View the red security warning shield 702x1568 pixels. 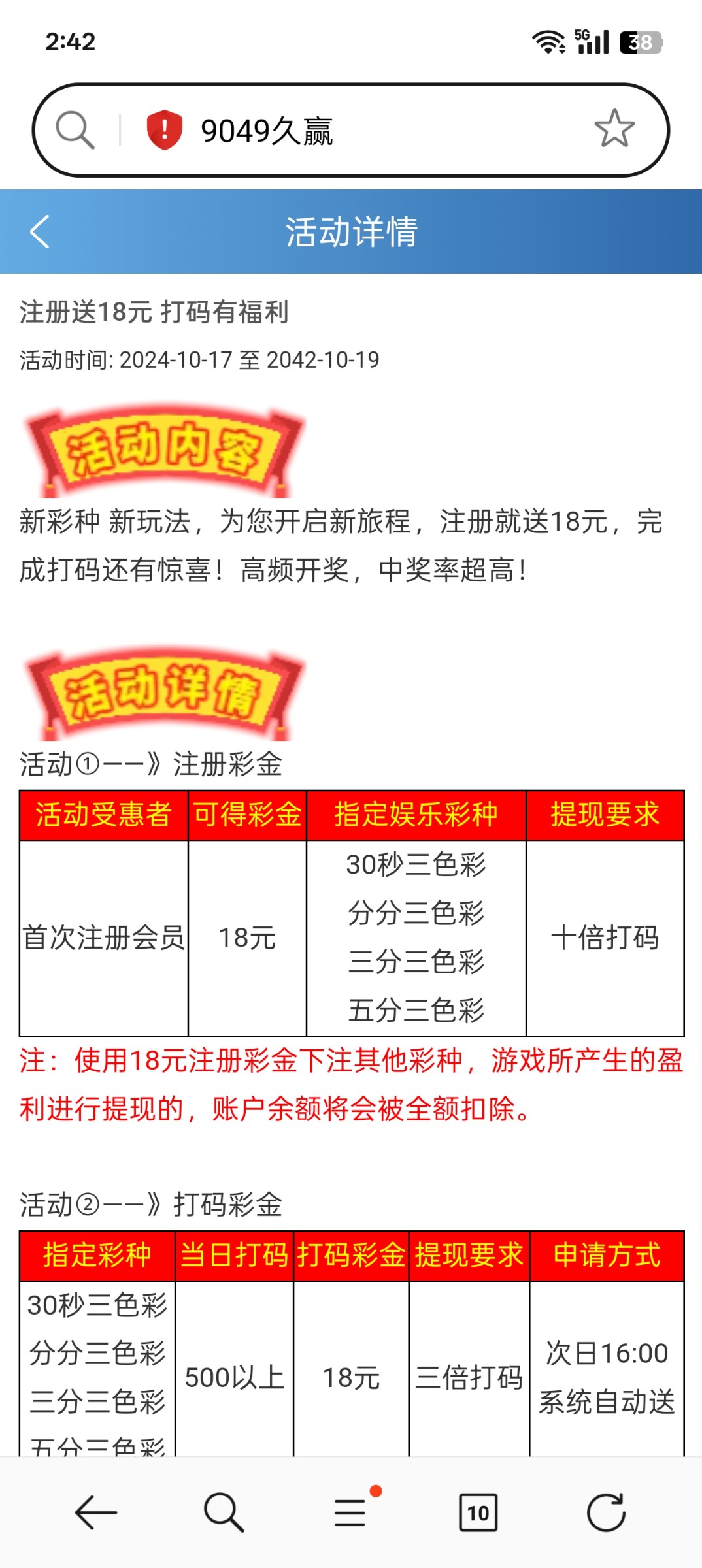click(164, 129)
